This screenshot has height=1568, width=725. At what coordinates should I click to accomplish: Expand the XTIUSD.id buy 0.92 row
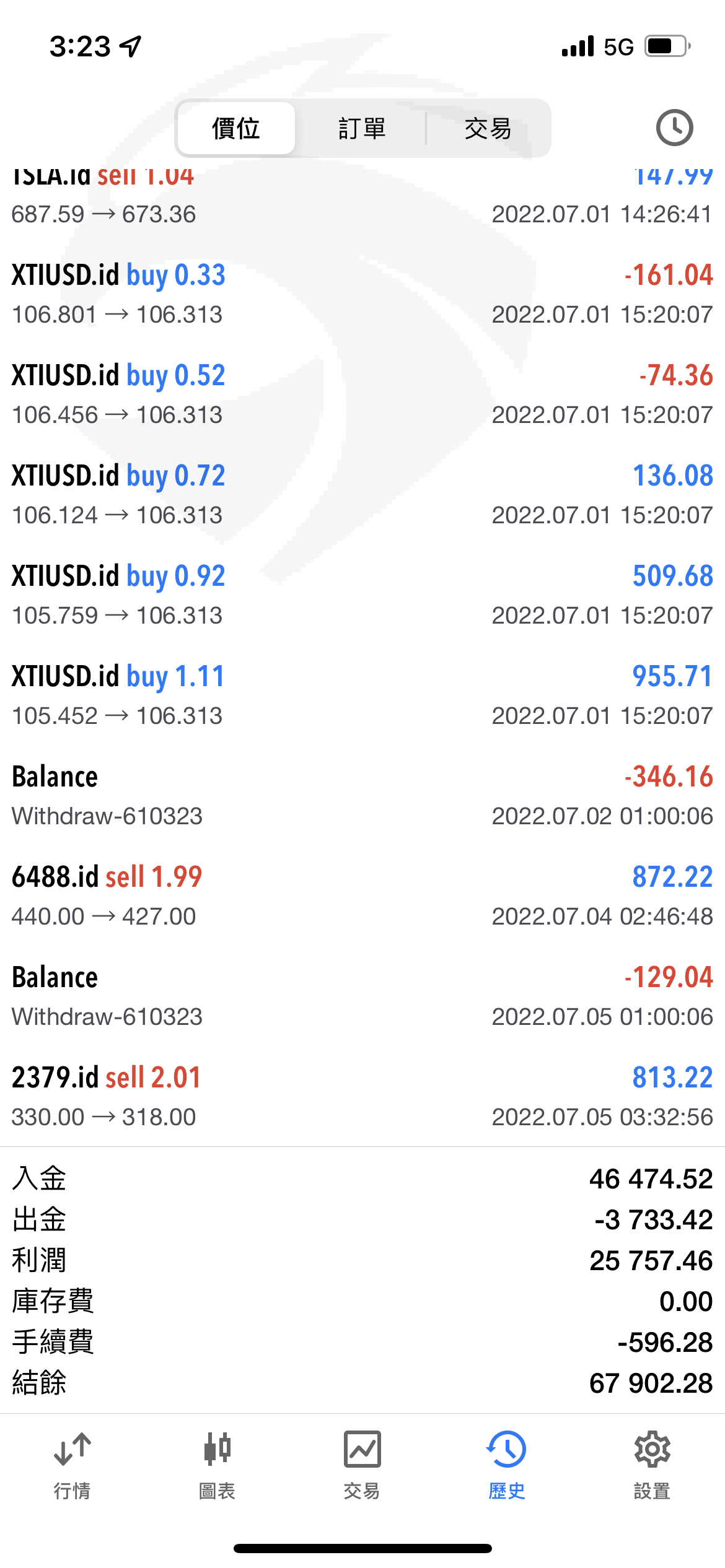[362, 595]
